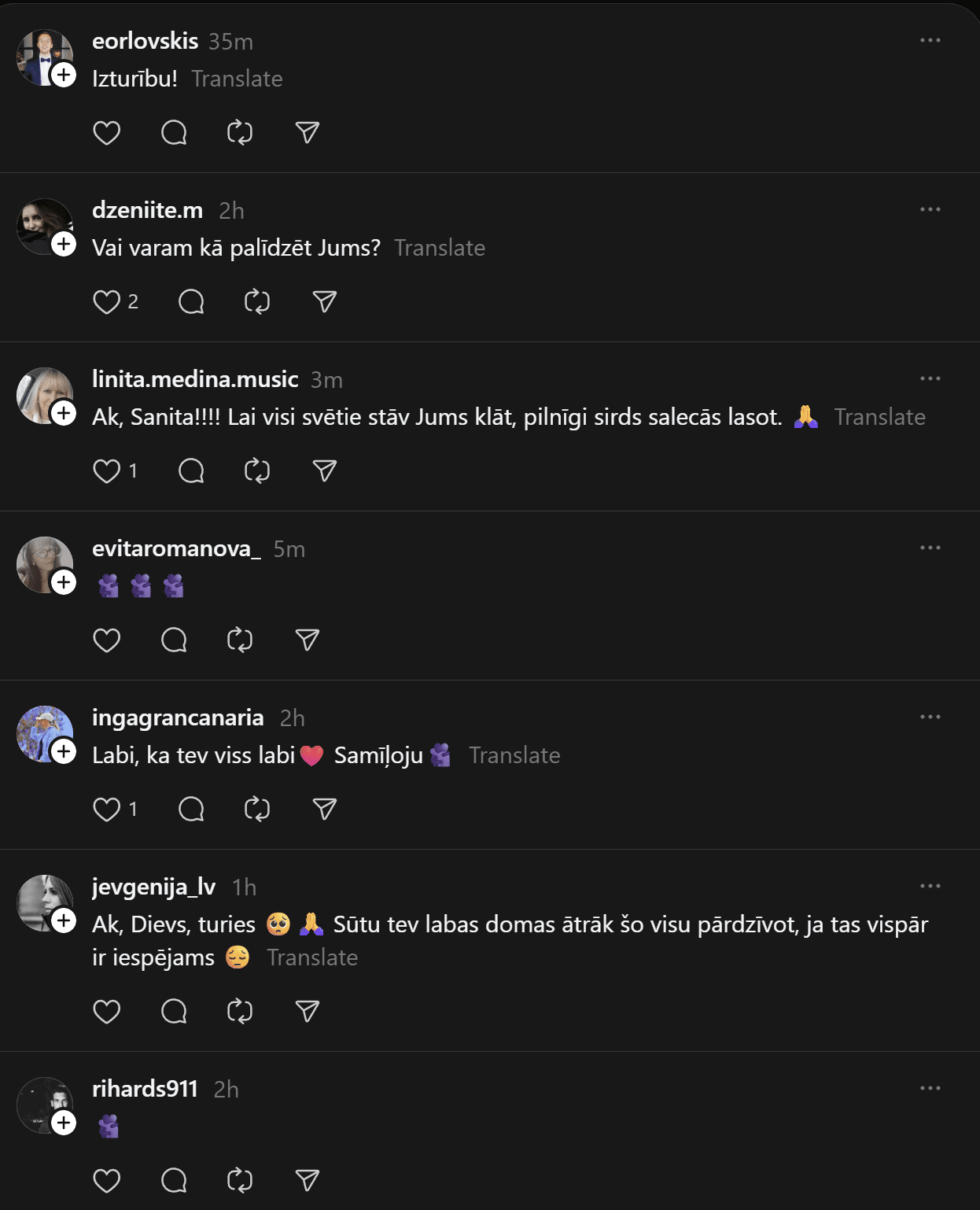
Task: Translate eorlovskis's comment "Izturību!"
Action: [237, 79]
